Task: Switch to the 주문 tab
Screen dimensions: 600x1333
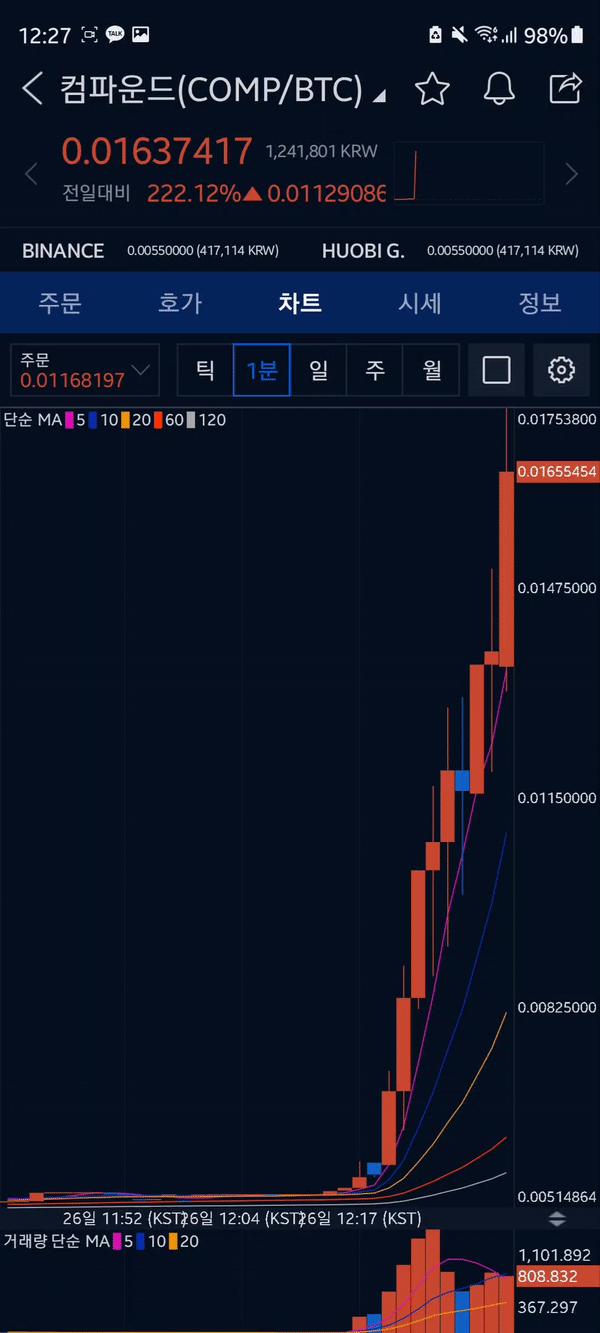Action: coord(60,303)
